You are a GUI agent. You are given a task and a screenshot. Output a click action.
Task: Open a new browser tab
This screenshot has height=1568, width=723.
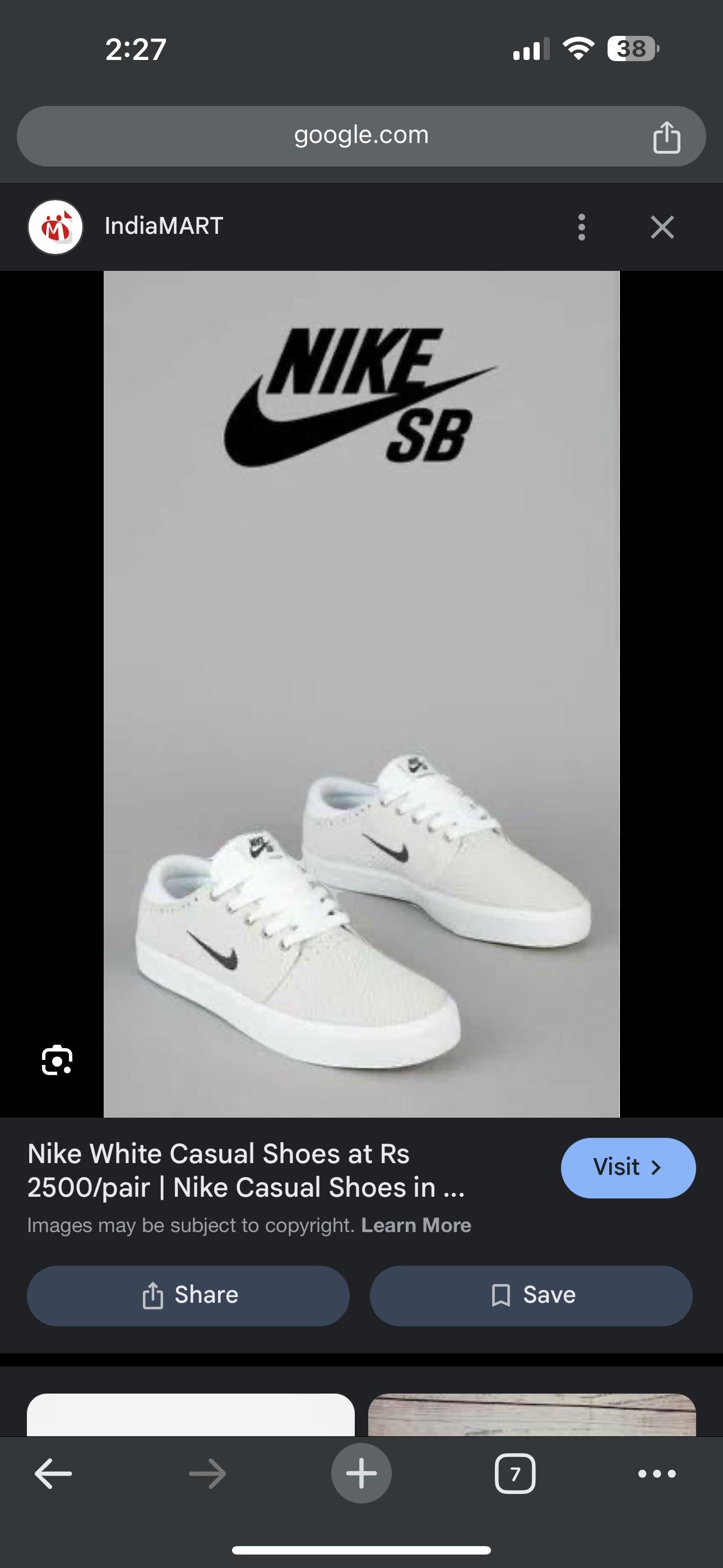pyautogui.click(x=361, y=1474)
